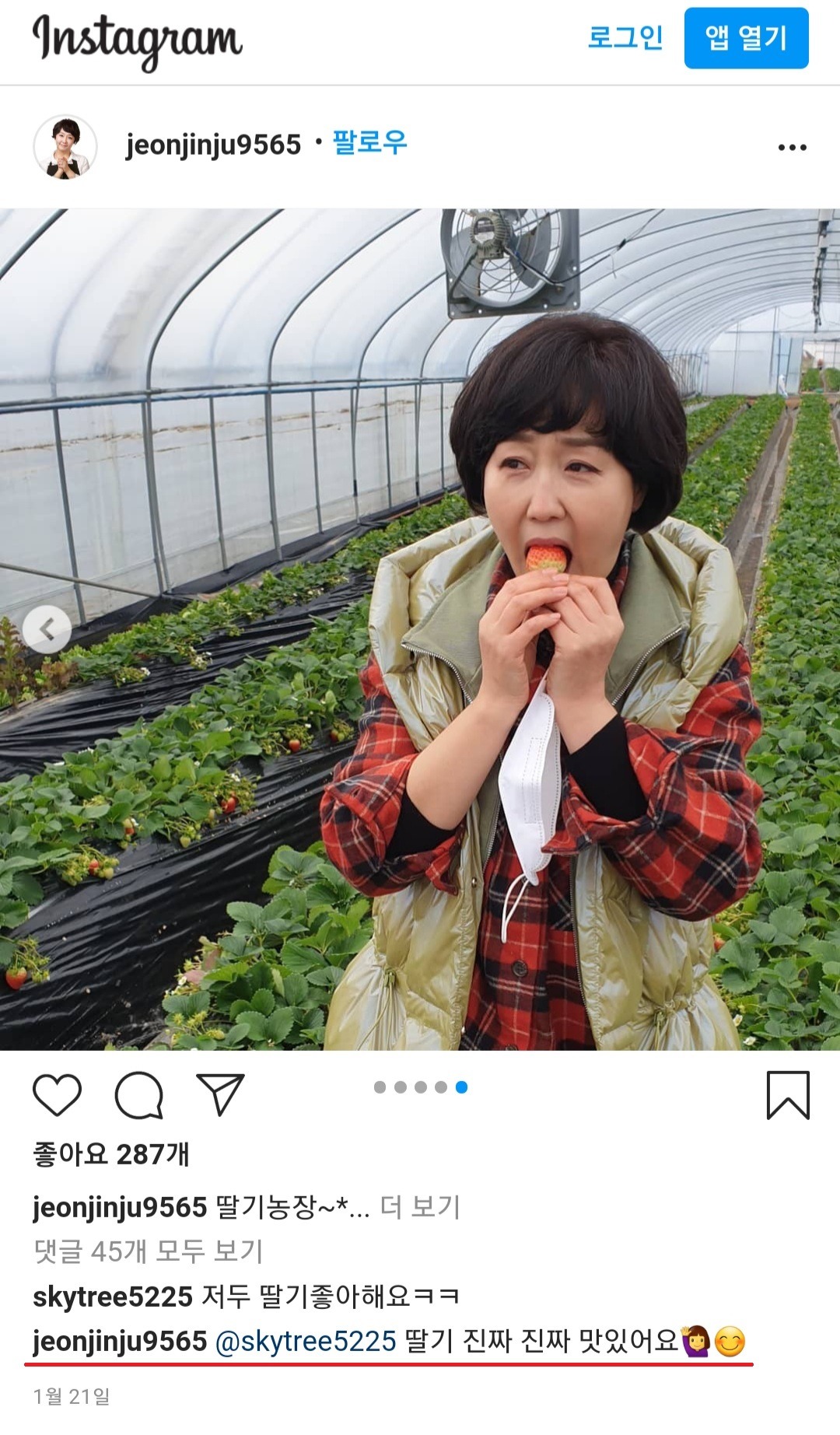The image size is (840, 1435).
Task: Open skytree5225's profile from comment
Action: (x=113, y=1297)
